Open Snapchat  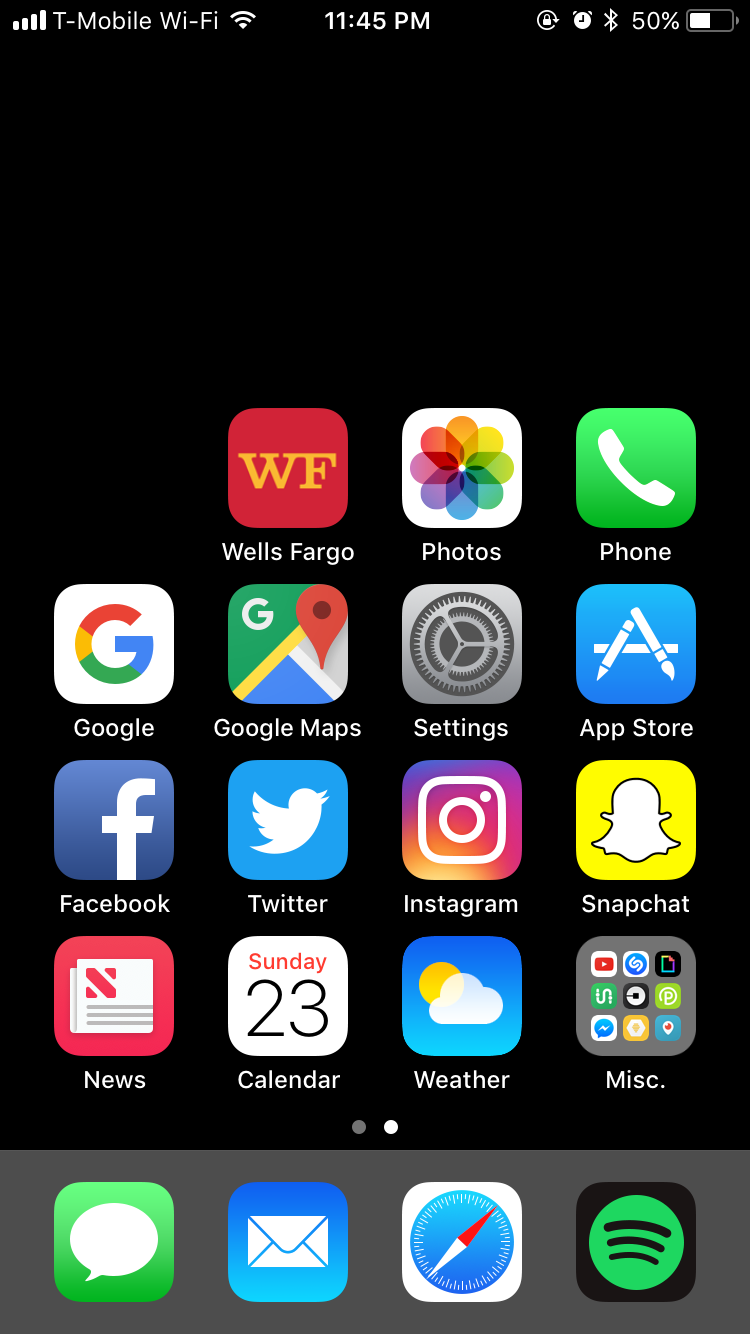click(636, 820)
